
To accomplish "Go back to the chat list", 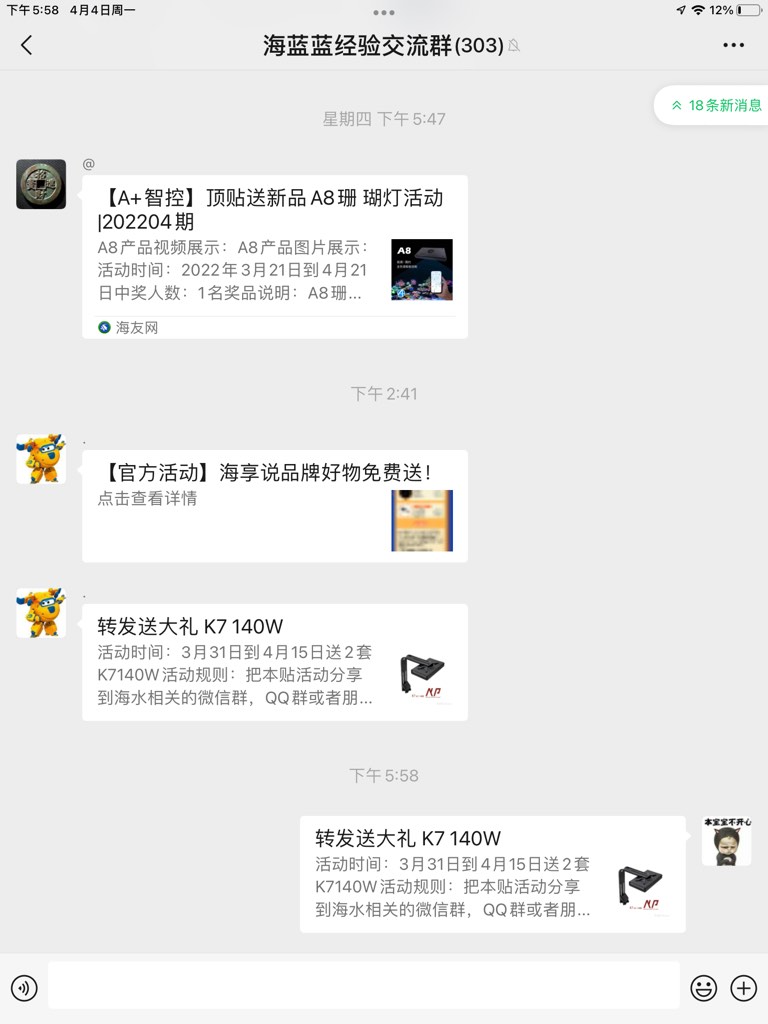I will click(27, 45).
